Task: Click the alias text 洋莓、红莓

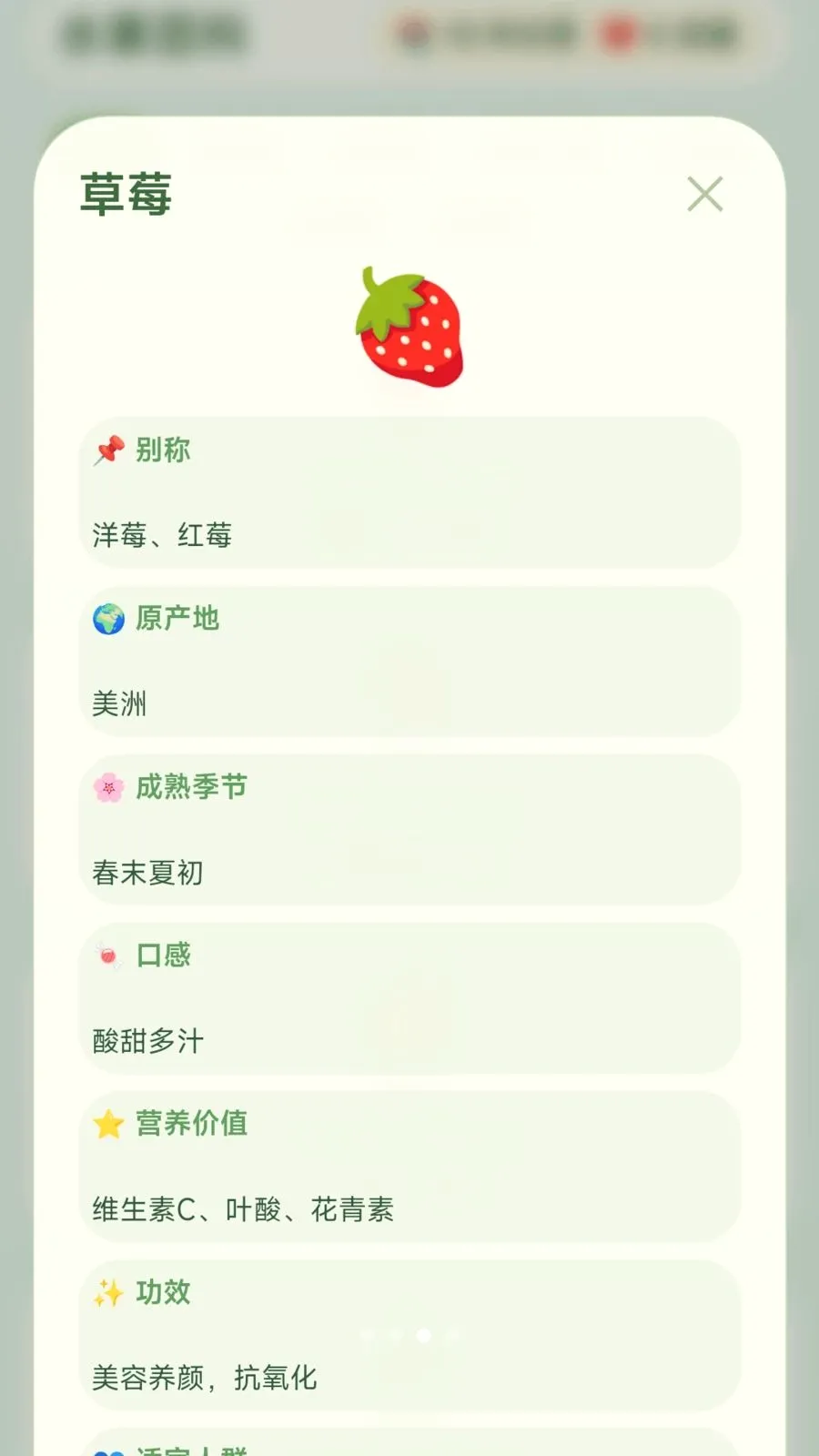Action: click(162, 535)
